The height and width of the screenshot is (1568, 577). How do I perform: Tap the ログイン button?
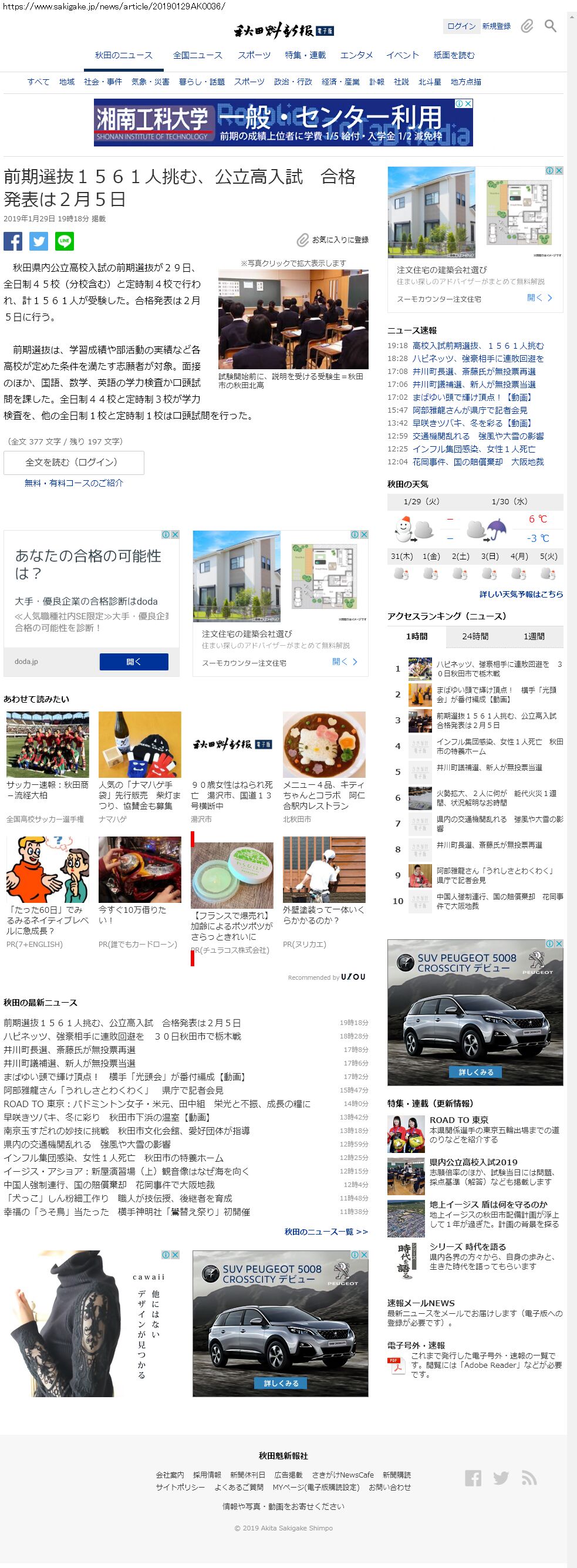coord(461,26)
